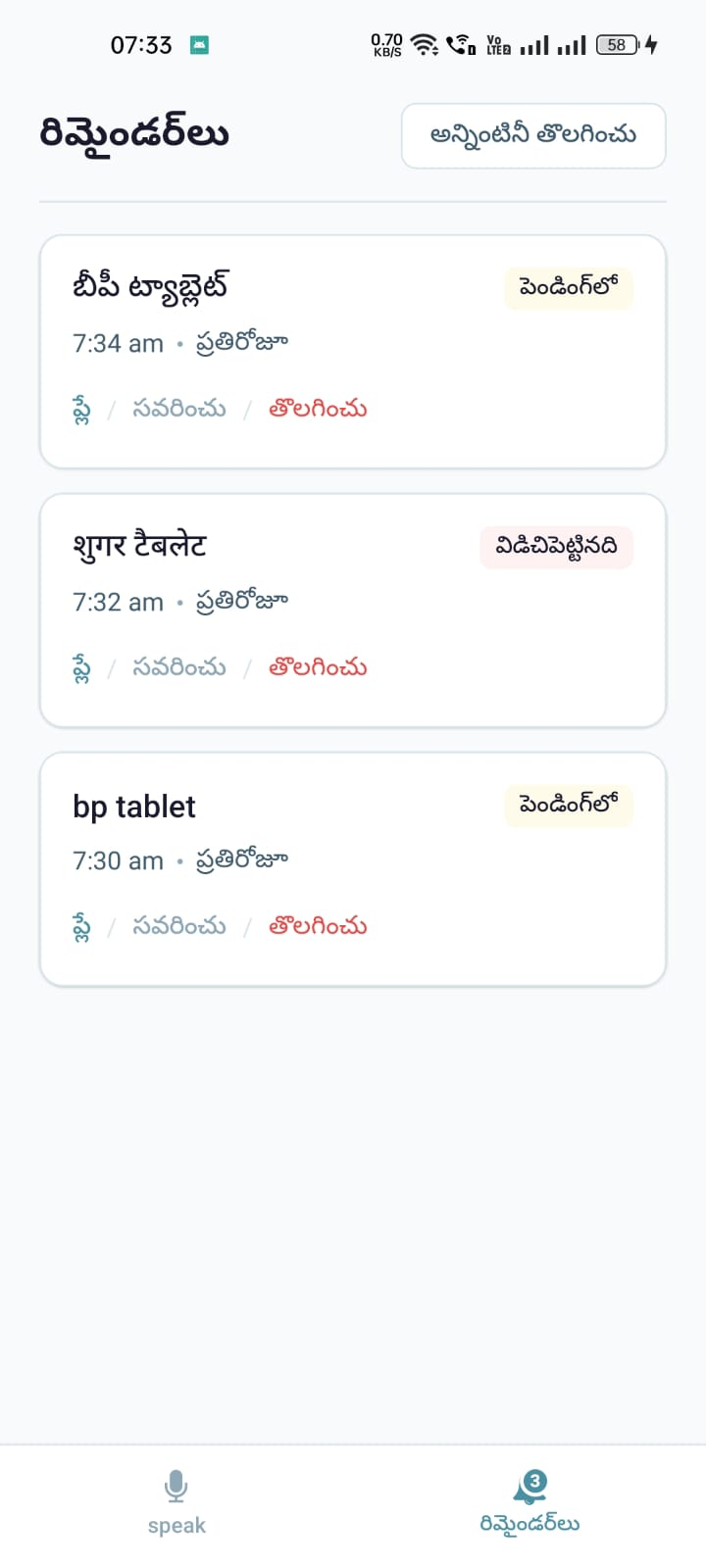Viewport: 706px width, 1568px height.
Task: Open the రిమైండర్‌లు tab with bell icon
Action: point(529,1502)
